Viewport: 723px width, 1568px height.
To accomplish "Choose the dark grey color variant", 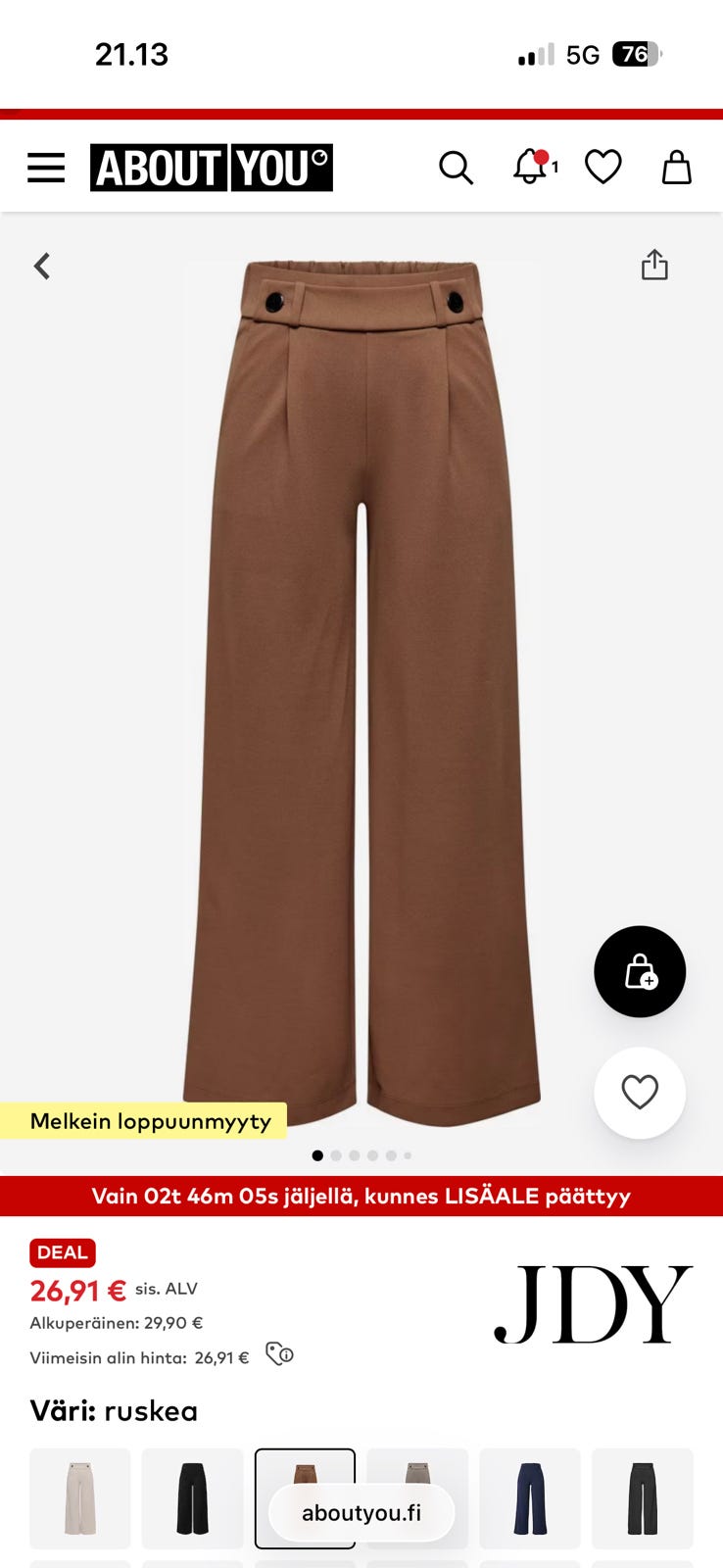I will point(642,1497).
